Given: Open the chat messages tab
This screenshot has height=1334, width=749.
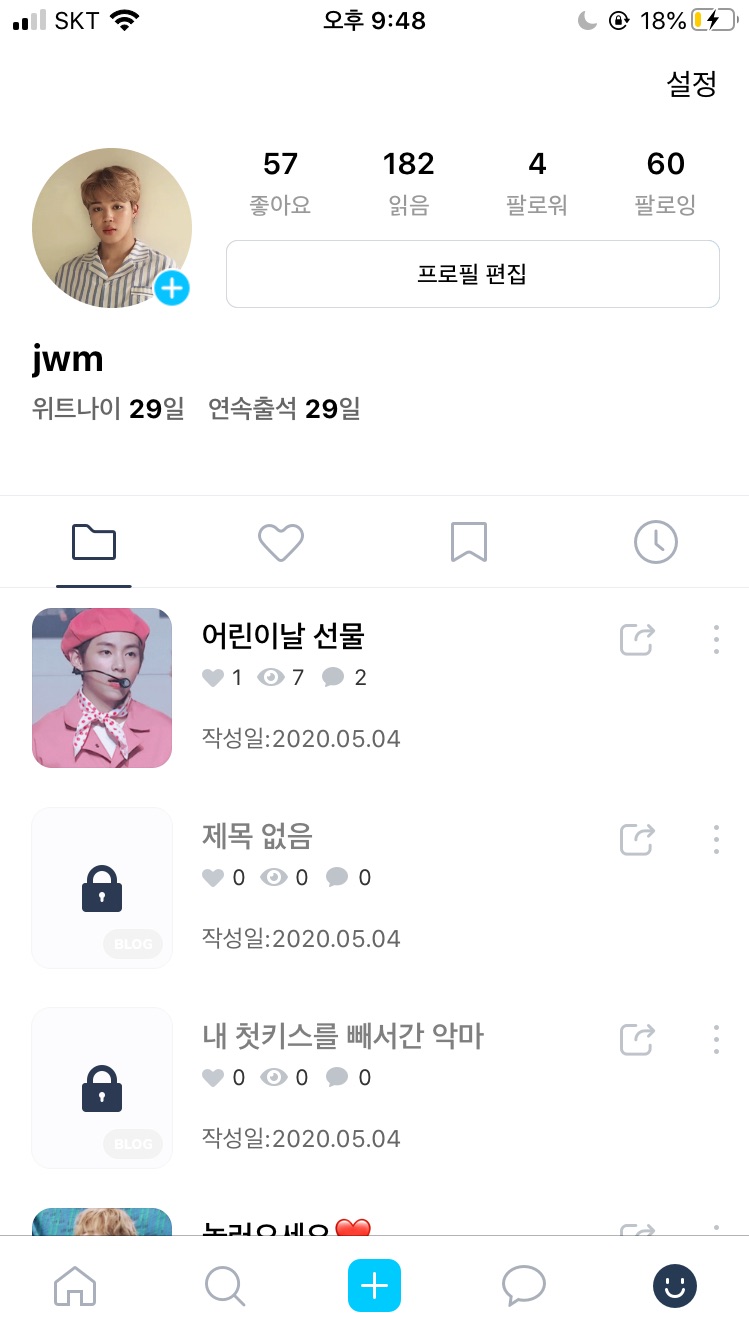Looking at the screenshot, I should [x=524, y=1286].
